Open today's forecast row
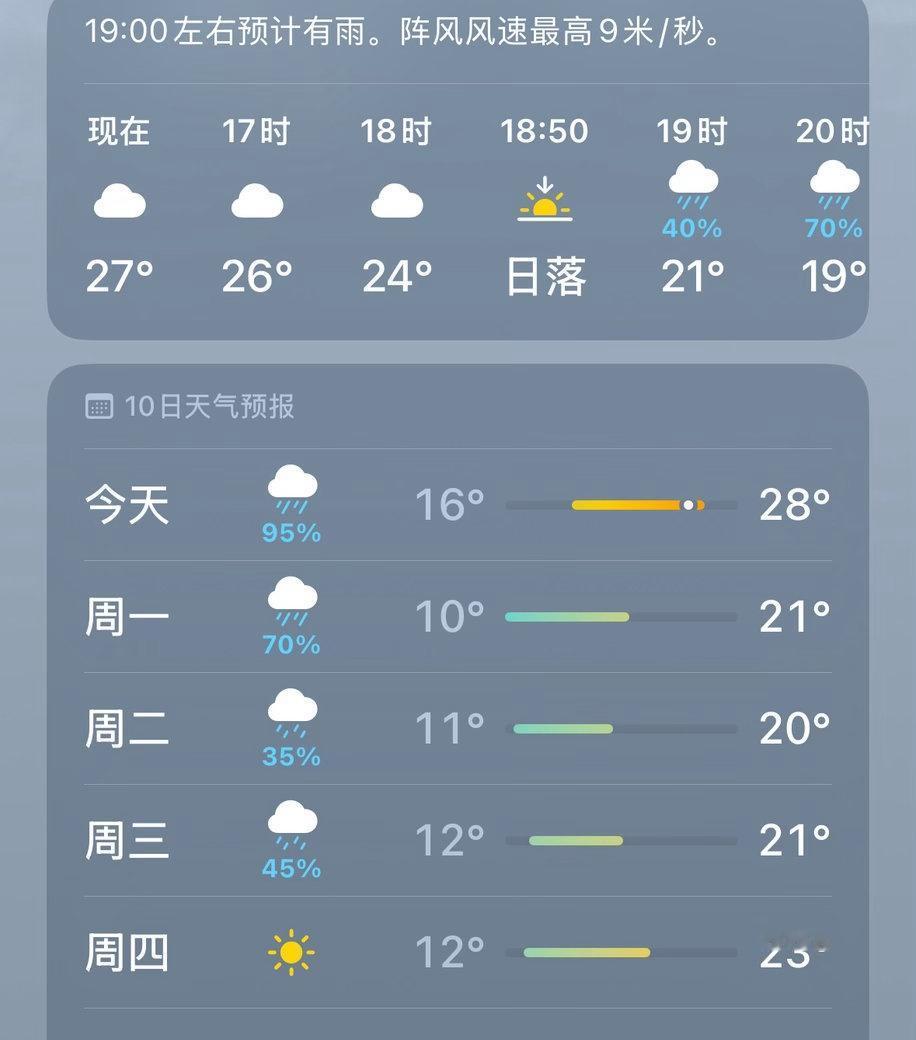This screenshot has height=1040, width=916. tap(458, 505)
